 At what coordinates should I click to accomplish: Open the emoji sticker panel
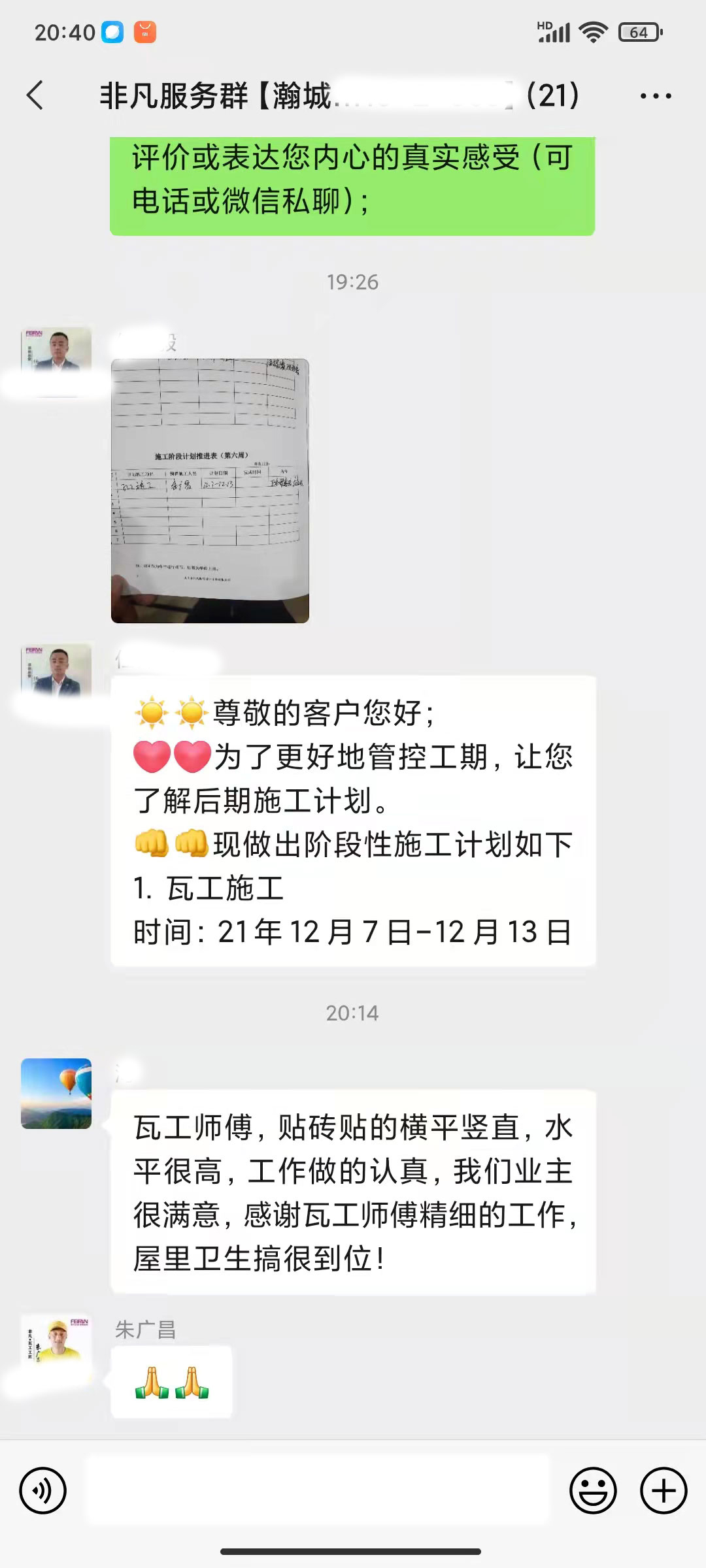(593, 1491)
